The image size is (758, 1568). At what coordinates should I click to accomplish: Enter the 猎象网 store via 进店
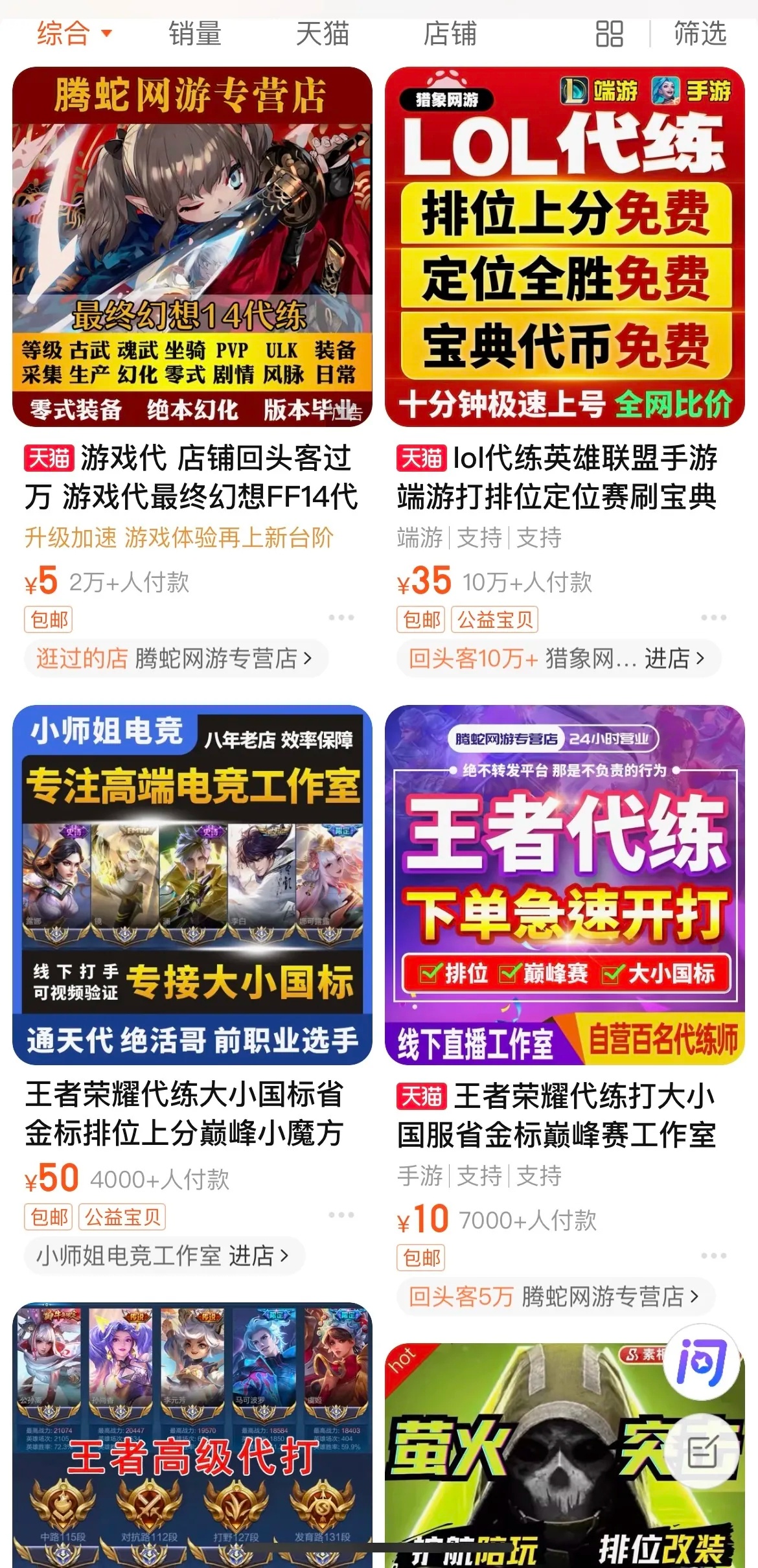coord(674,659)
